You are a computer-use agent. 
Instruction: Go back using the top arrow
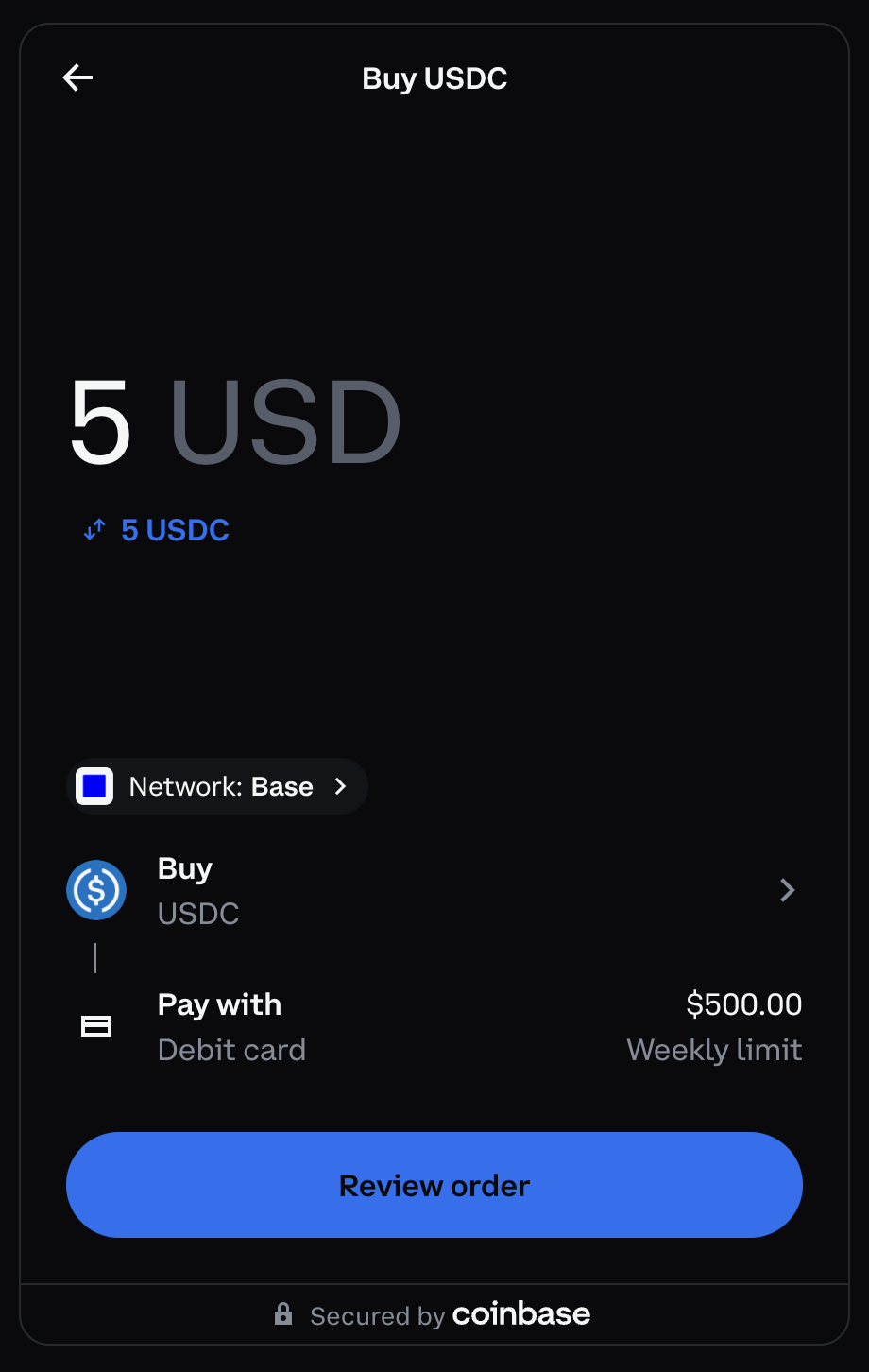(77, 77)
